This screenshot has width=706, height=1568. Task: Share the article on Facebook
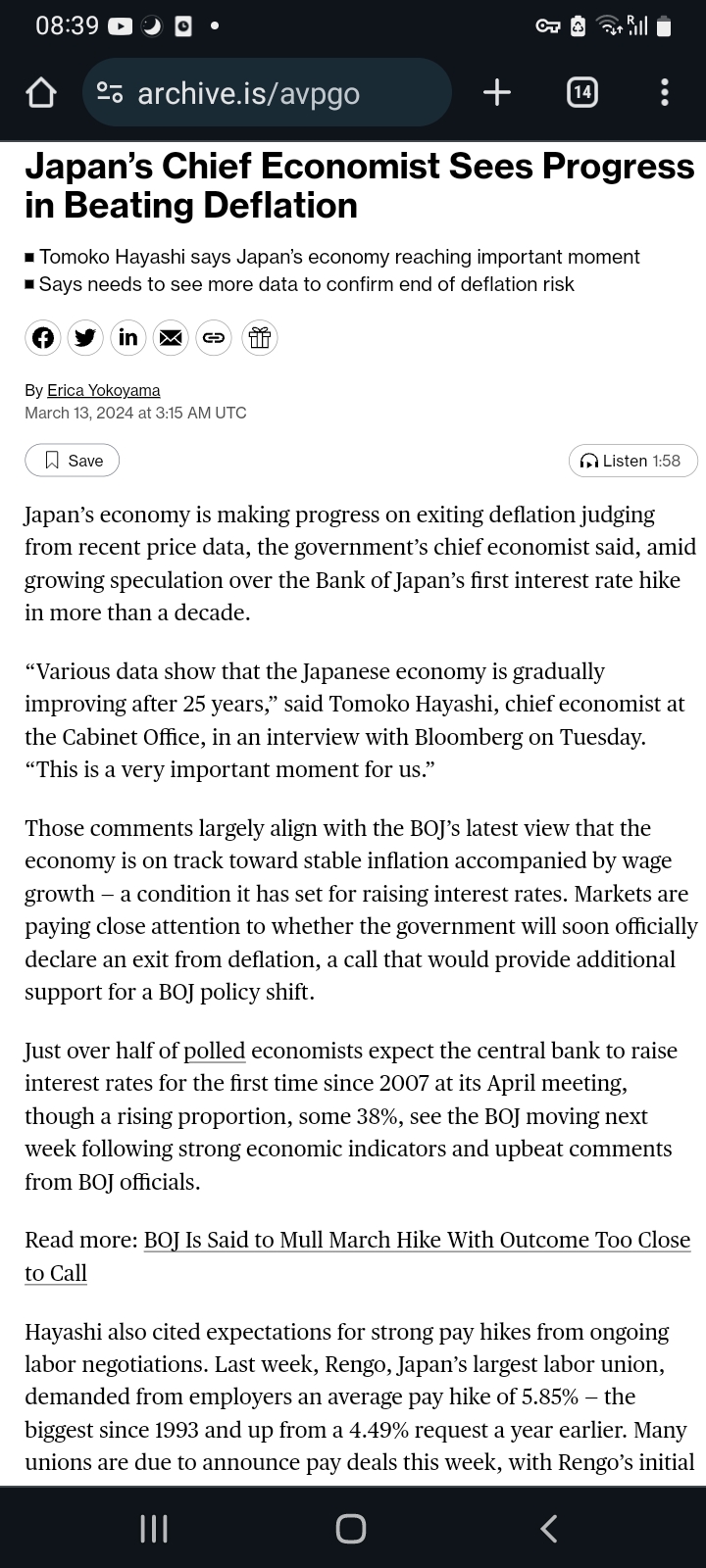tap(43, 338)
